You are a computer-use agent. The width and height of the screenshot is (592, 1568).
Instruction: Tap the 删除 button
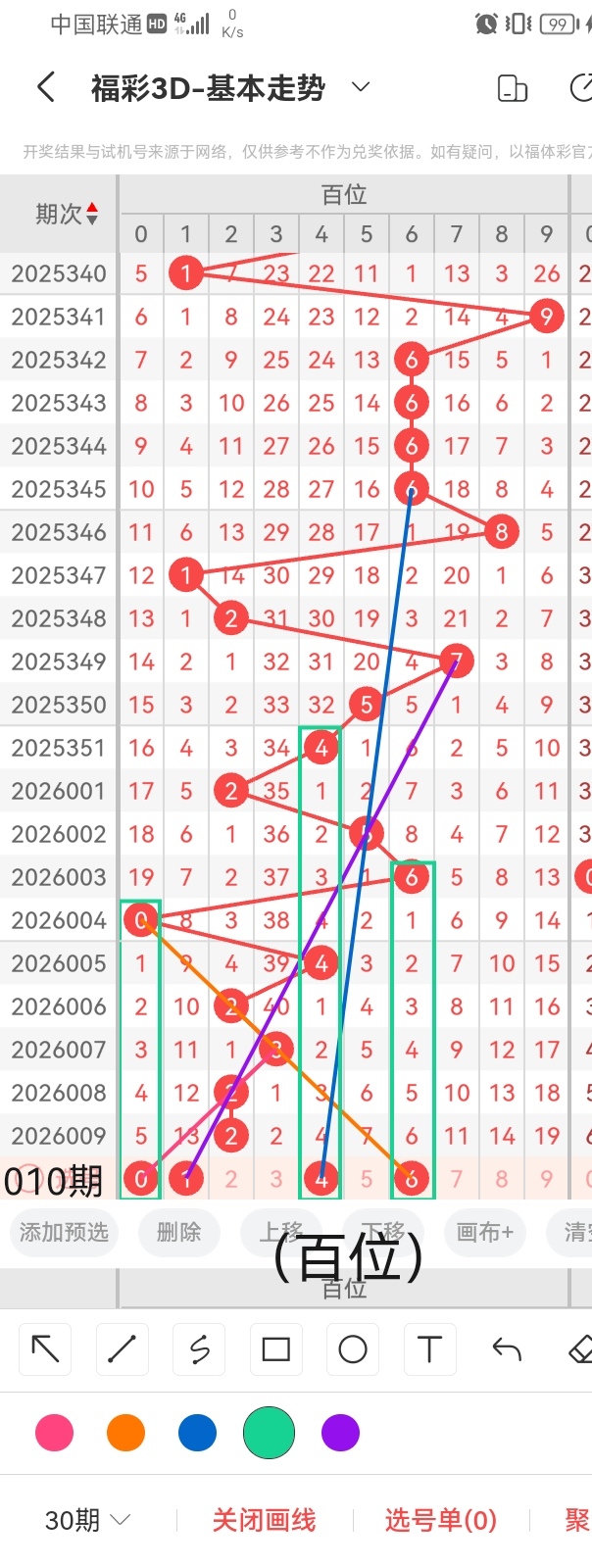(x=178, y=1232)
